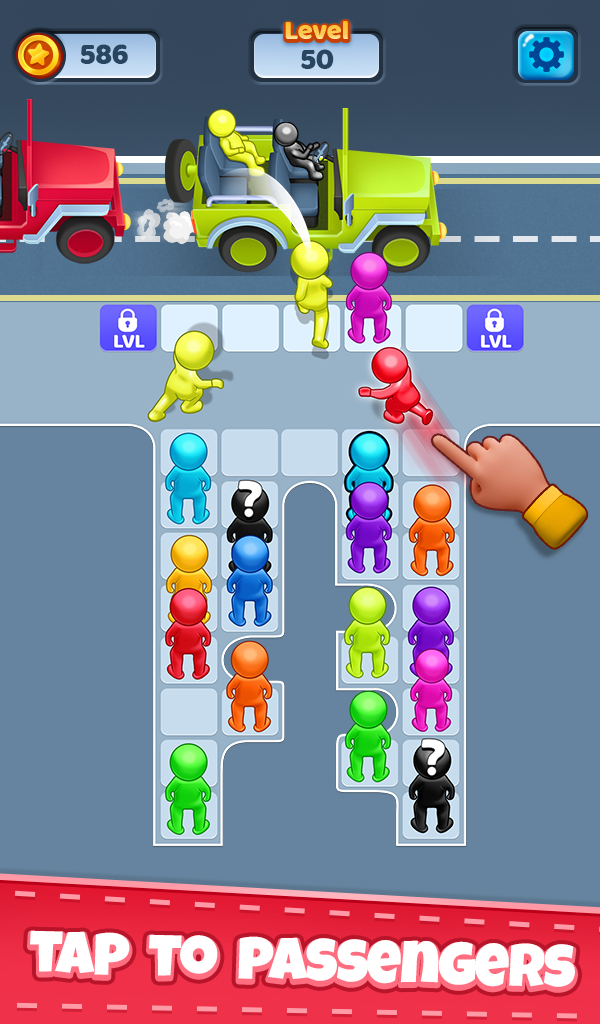Open the settings gear
Viewport: 600px width, 1024px height.
(546, 55)
